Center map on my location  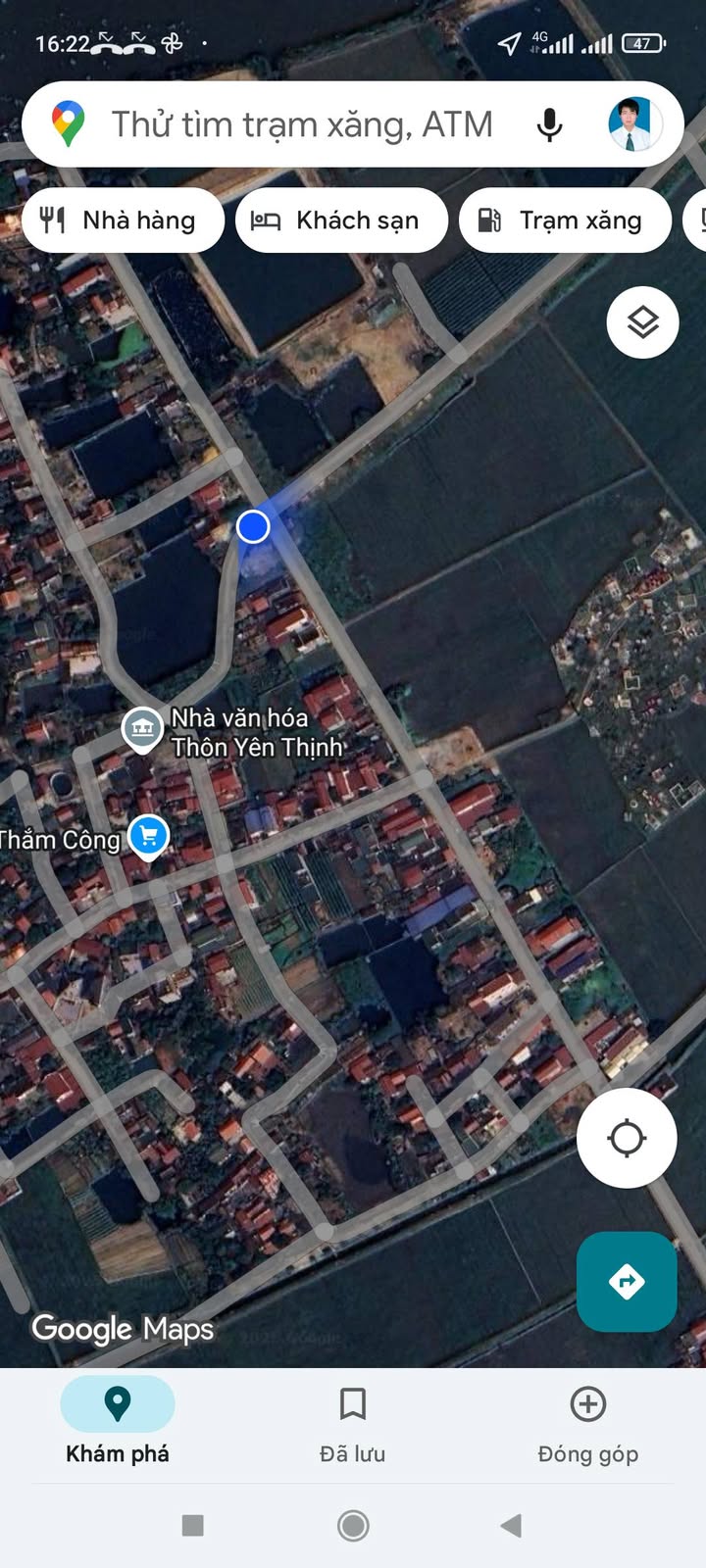tap(627, 1139)
